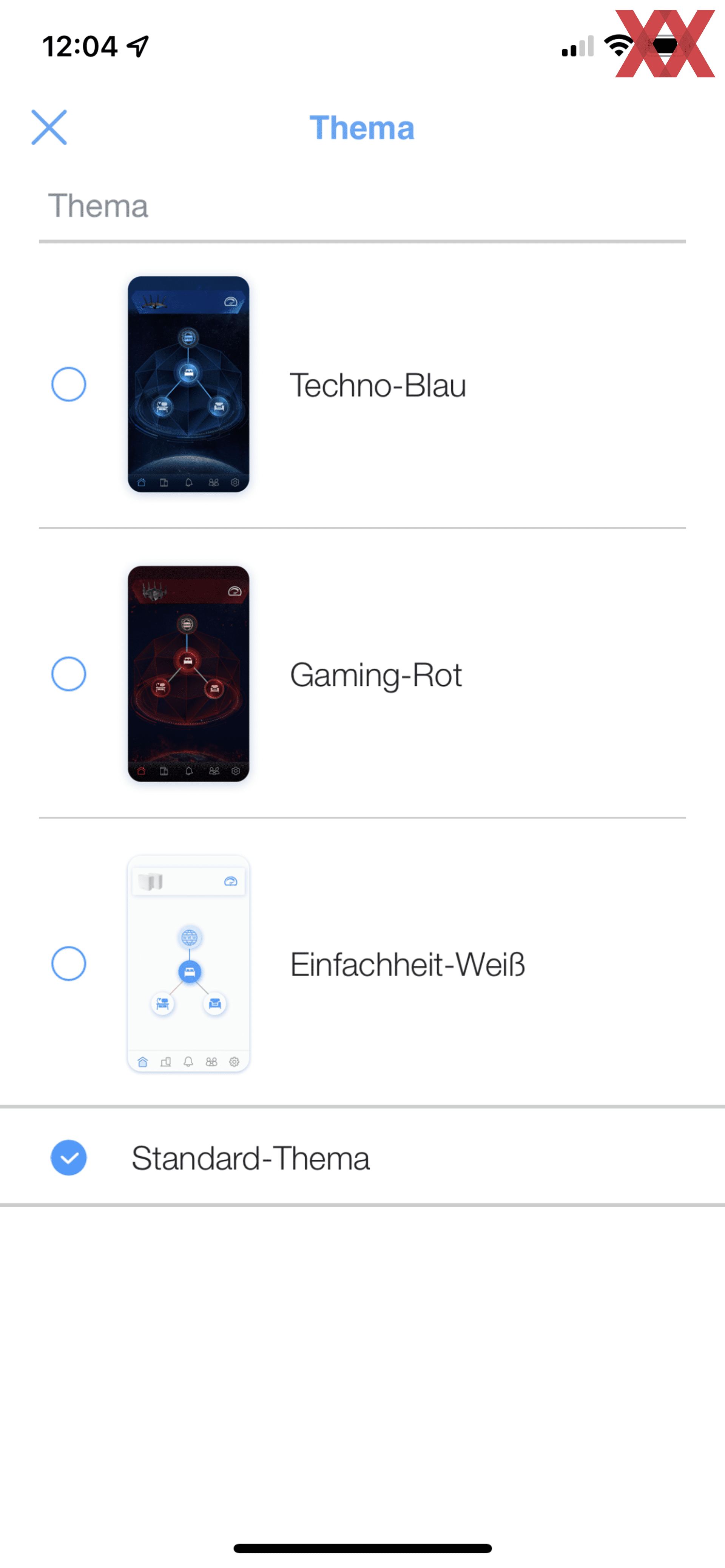Tap the Techno-Blau preview image

click(x=188, y=384)
